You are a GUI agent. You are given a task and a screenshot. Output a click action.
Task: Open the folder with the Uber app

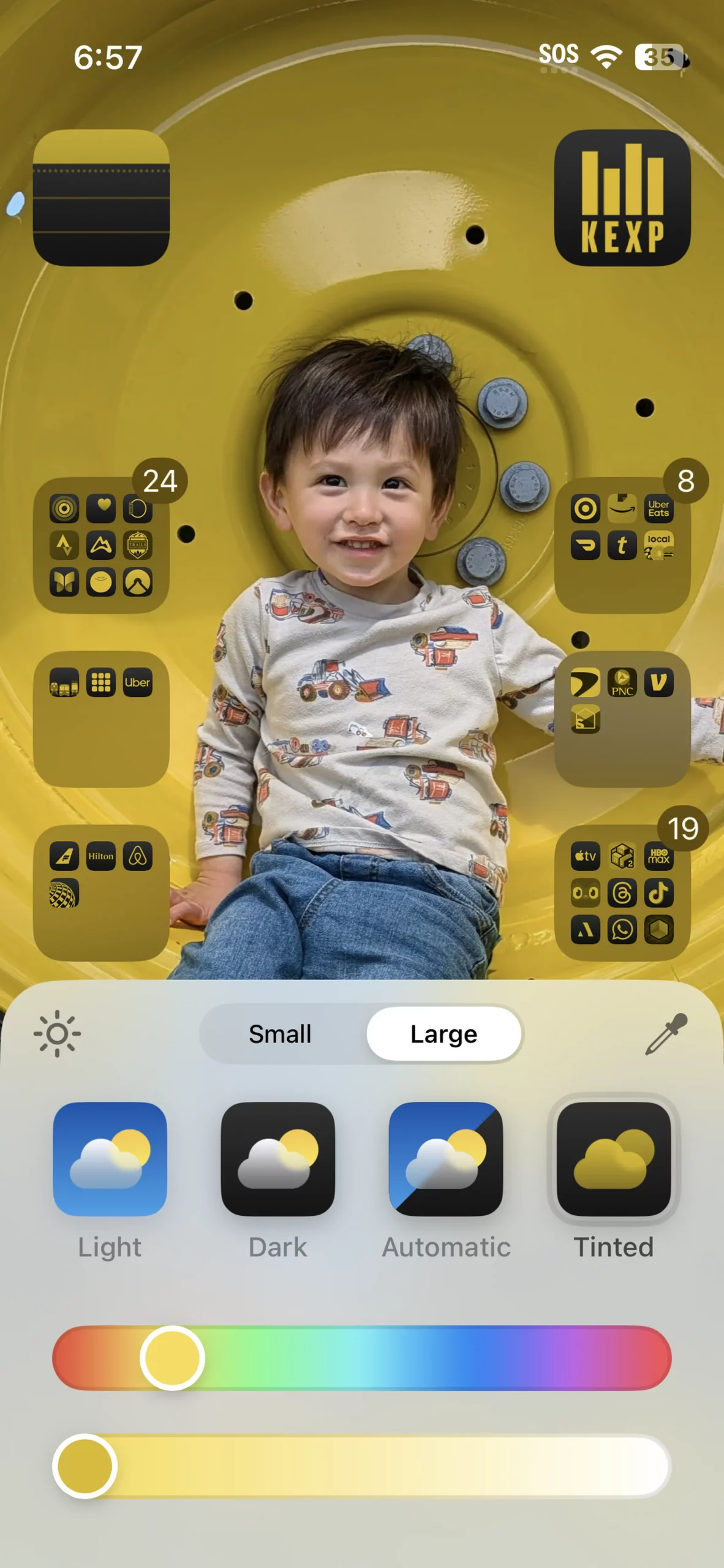[x=101, y=719]
